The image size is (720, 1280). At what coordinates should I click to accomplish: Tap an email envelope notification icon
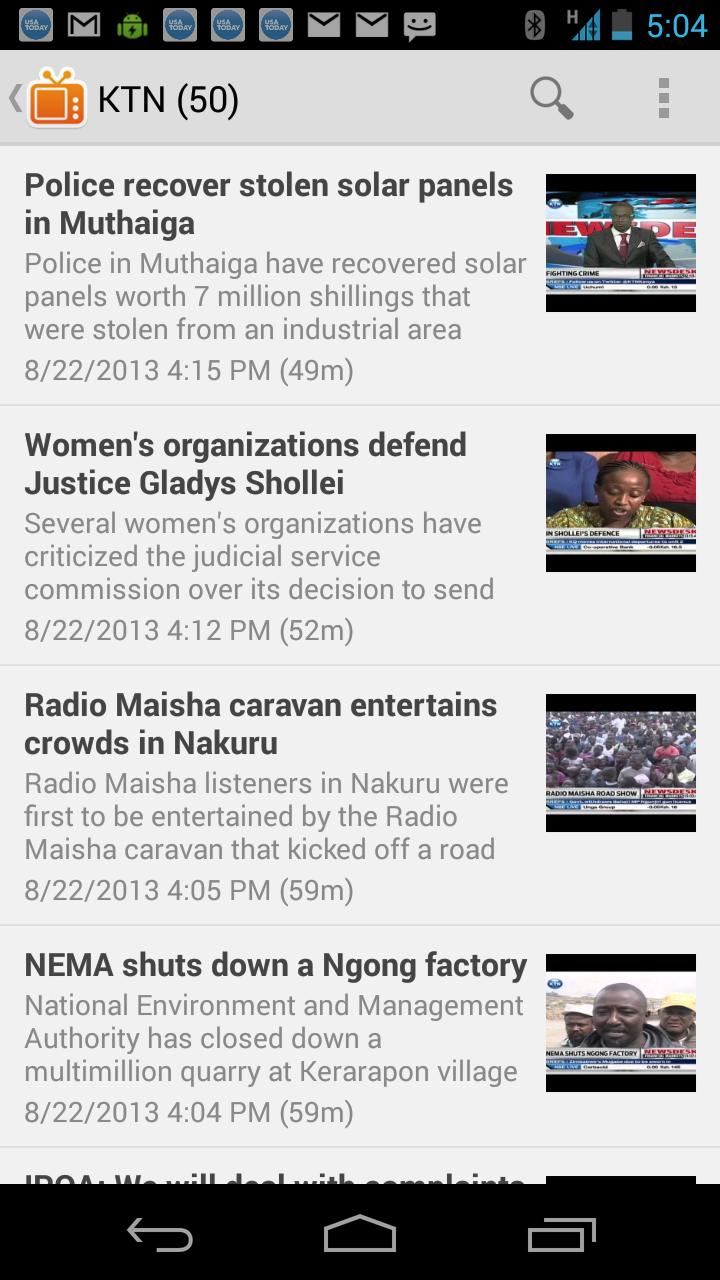[x=324, y=24]
